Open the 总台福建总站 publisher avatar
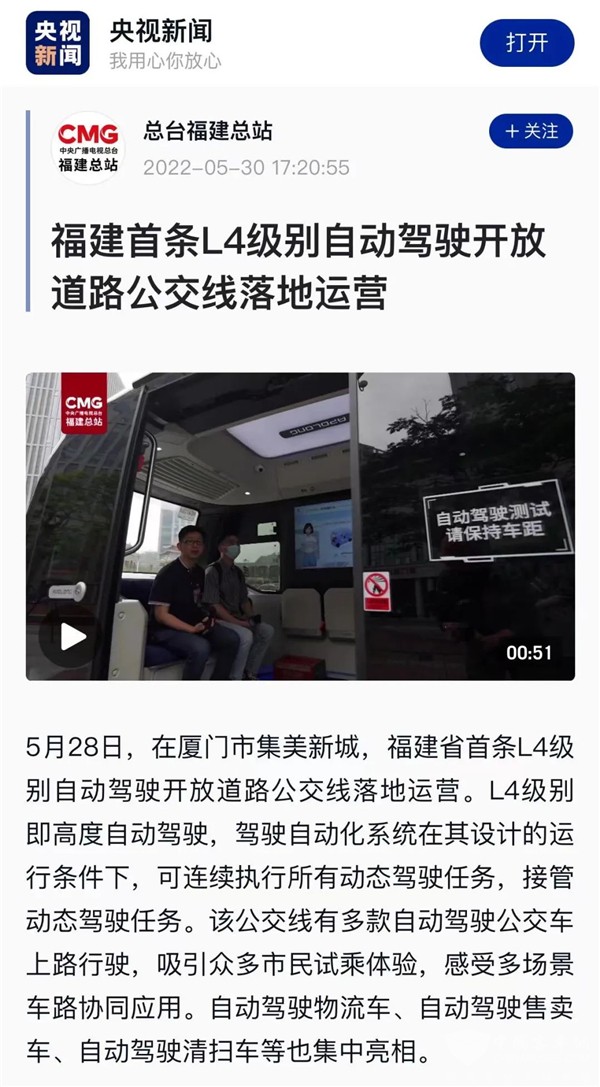Image resolution: width=600 pixels, height=1087 pixels. point(88,146)
